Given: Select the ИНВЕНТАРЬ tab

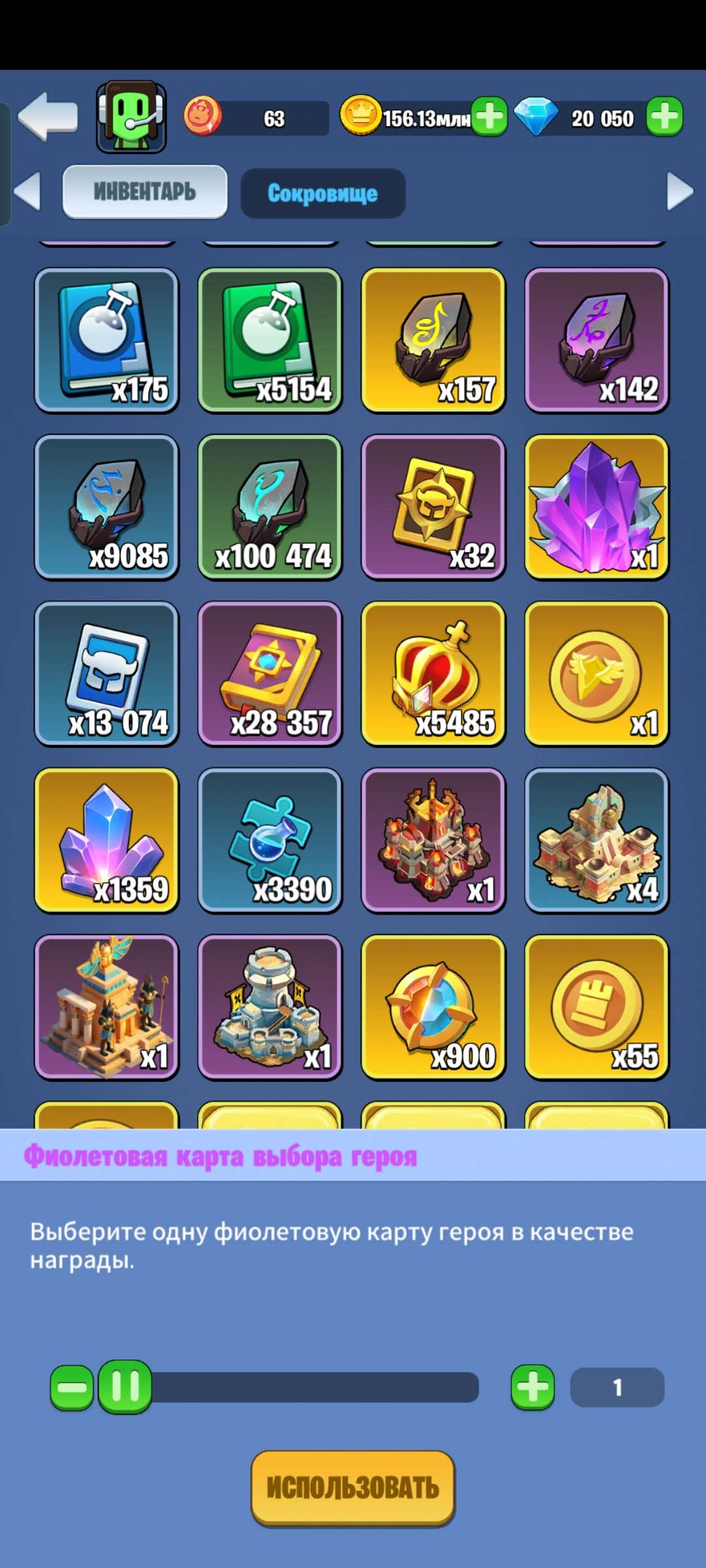Looking at the screenshot, I should 144,191.
